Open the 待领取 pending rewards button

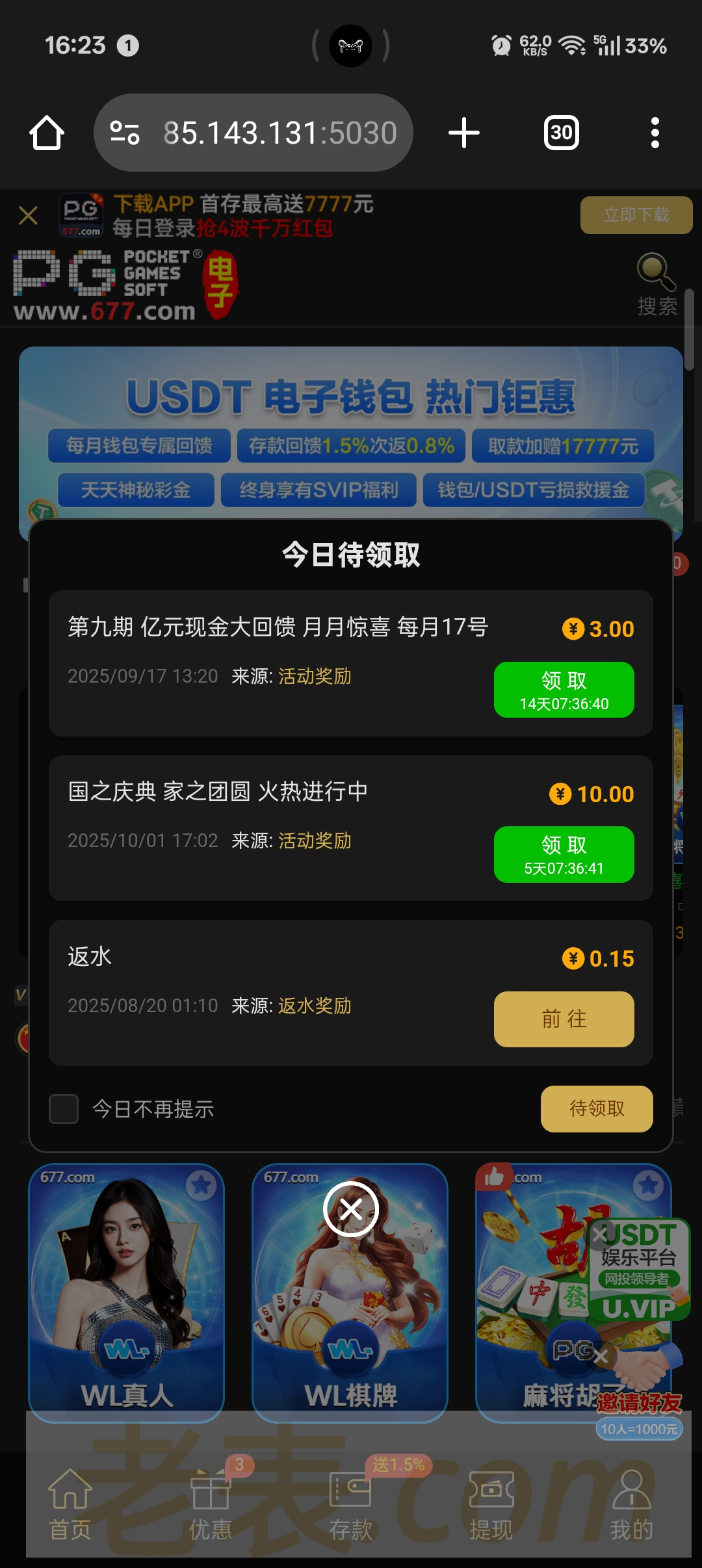pos(596,1109)
